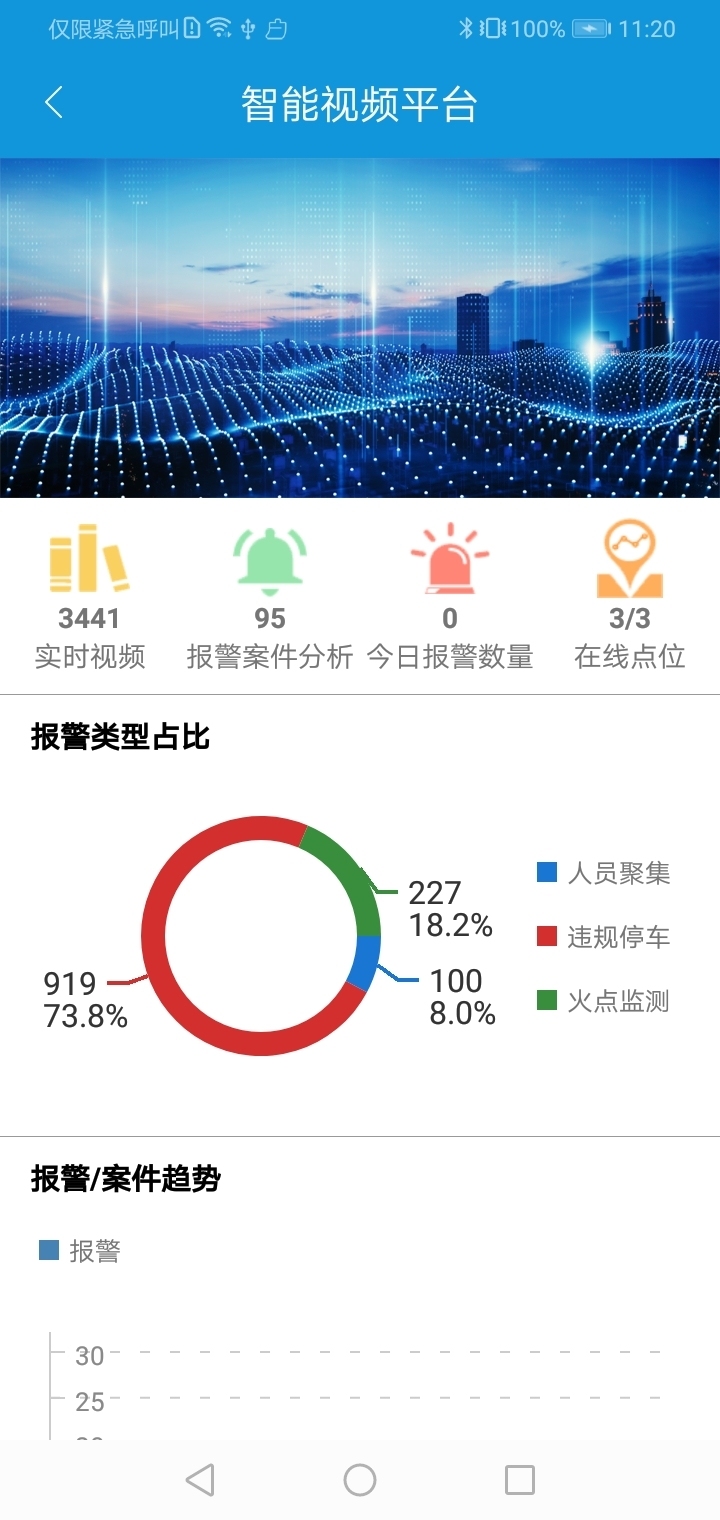The height and width of the screenshot is (1520, 720).
Task: Tap system home button
Action: (360, 1480)
